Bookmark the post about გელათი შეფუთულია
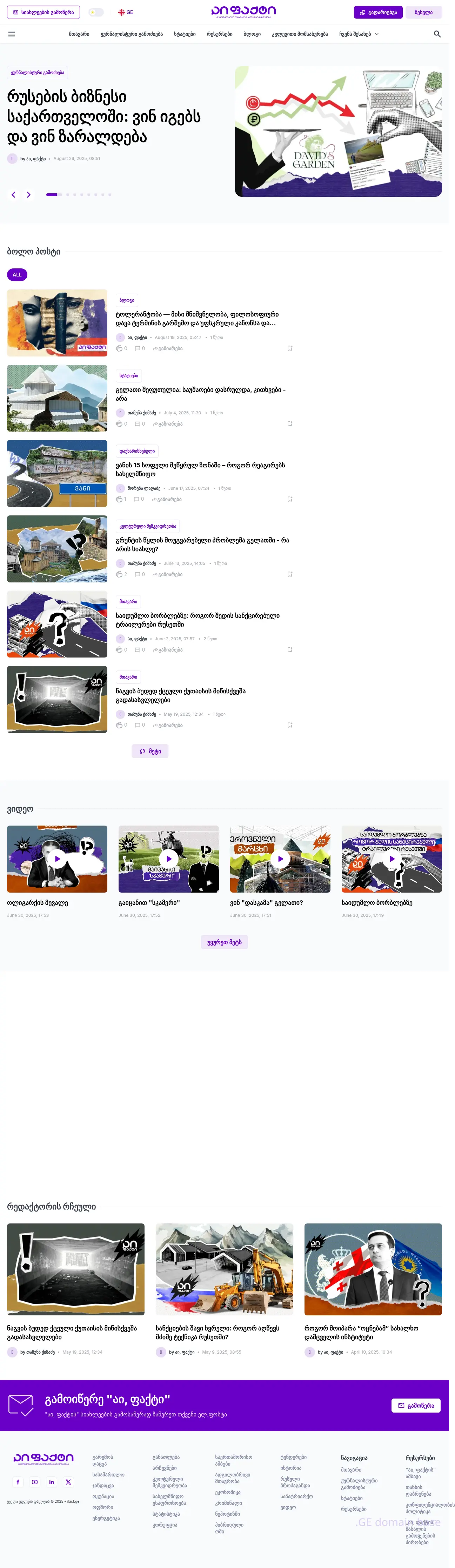 click(x=289, y=423)
